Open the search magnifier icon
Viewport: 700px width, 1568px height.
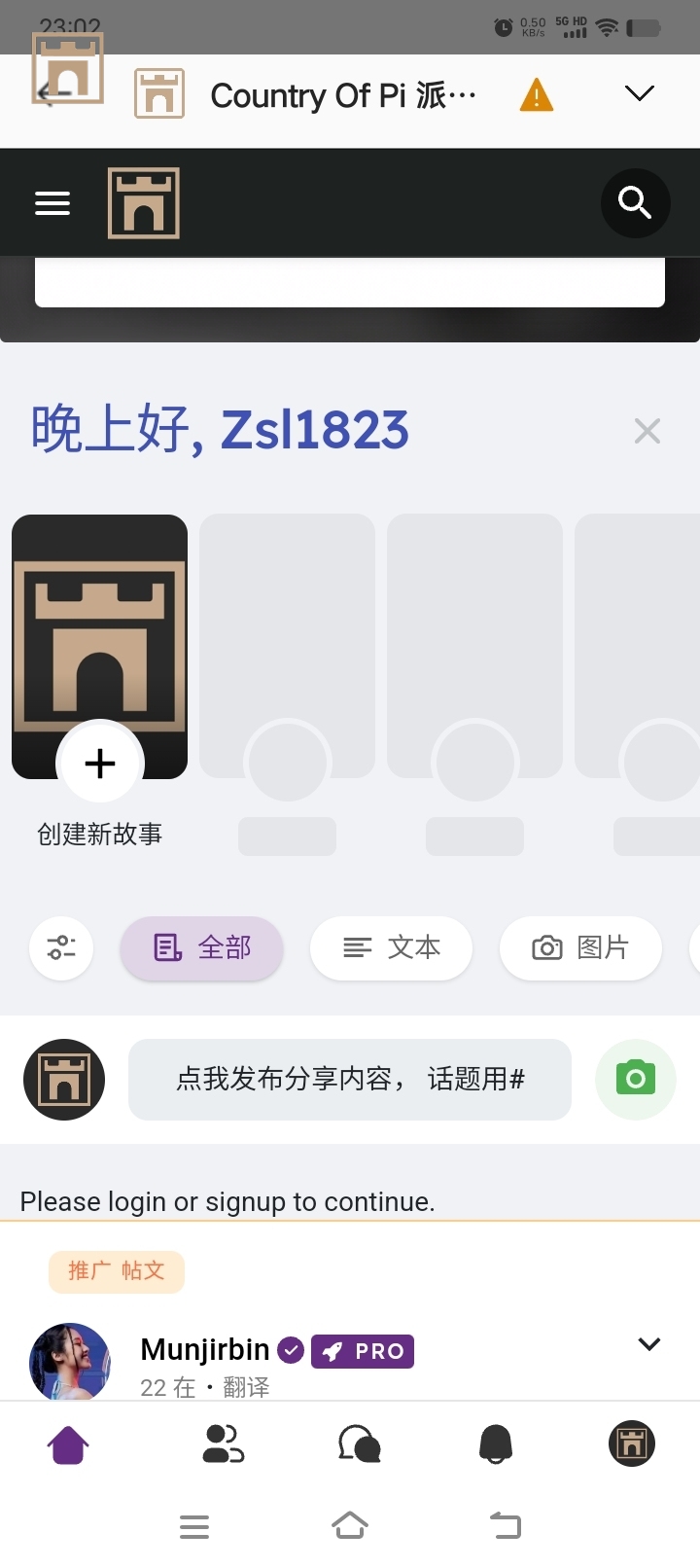[x=635, y=202]
